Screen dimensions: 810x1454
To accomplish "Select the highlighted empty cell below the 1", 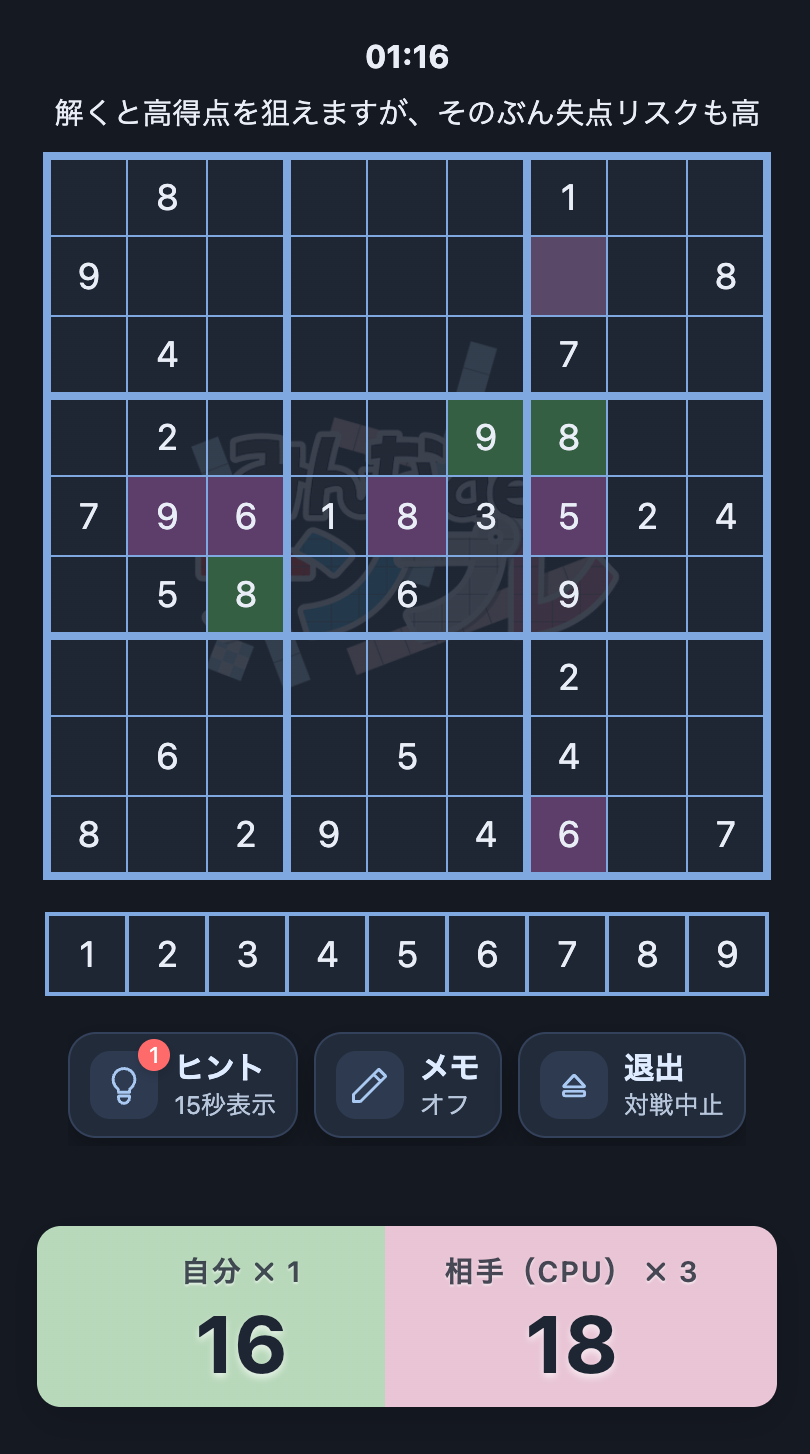I will [568, 276].
